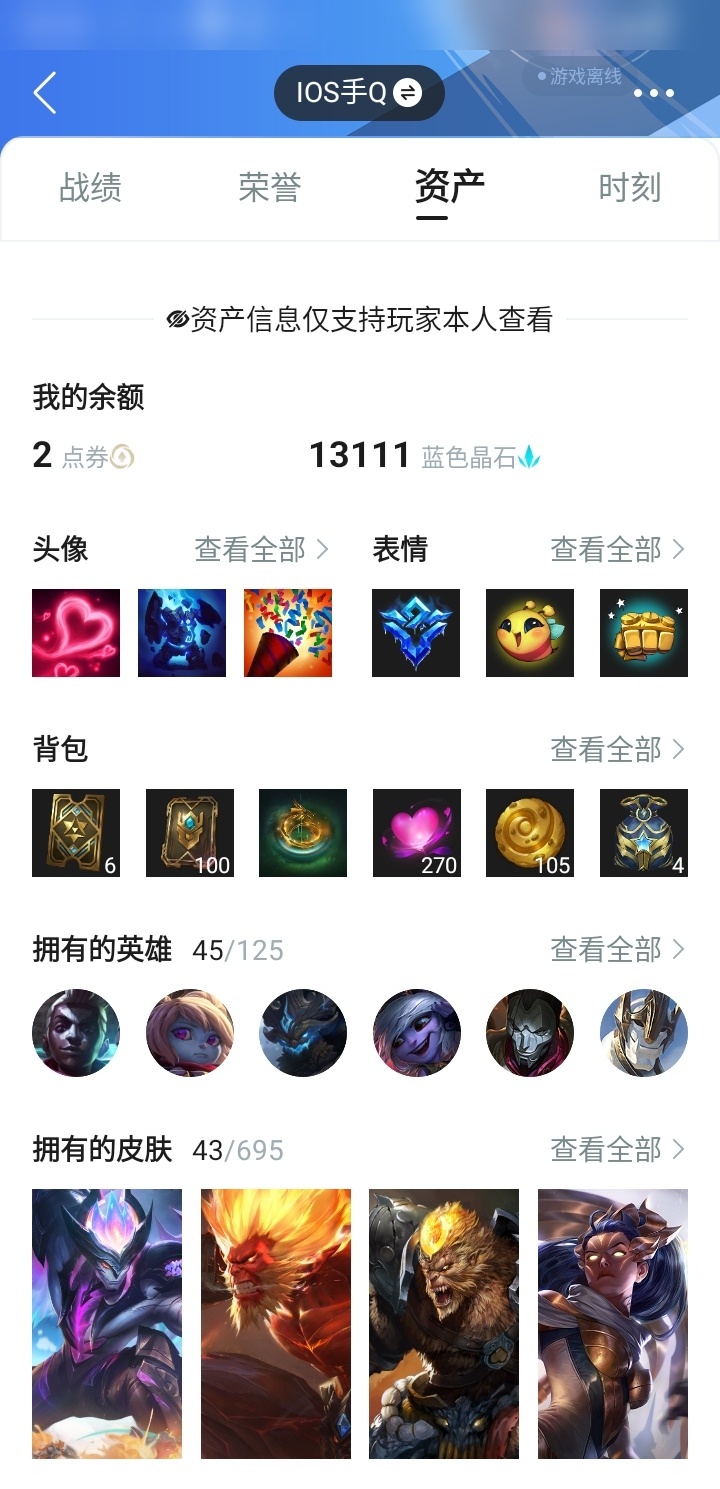Switch account via the IOS手Q selector
The width and height of the screenshot is (720, 1489).
359,93
